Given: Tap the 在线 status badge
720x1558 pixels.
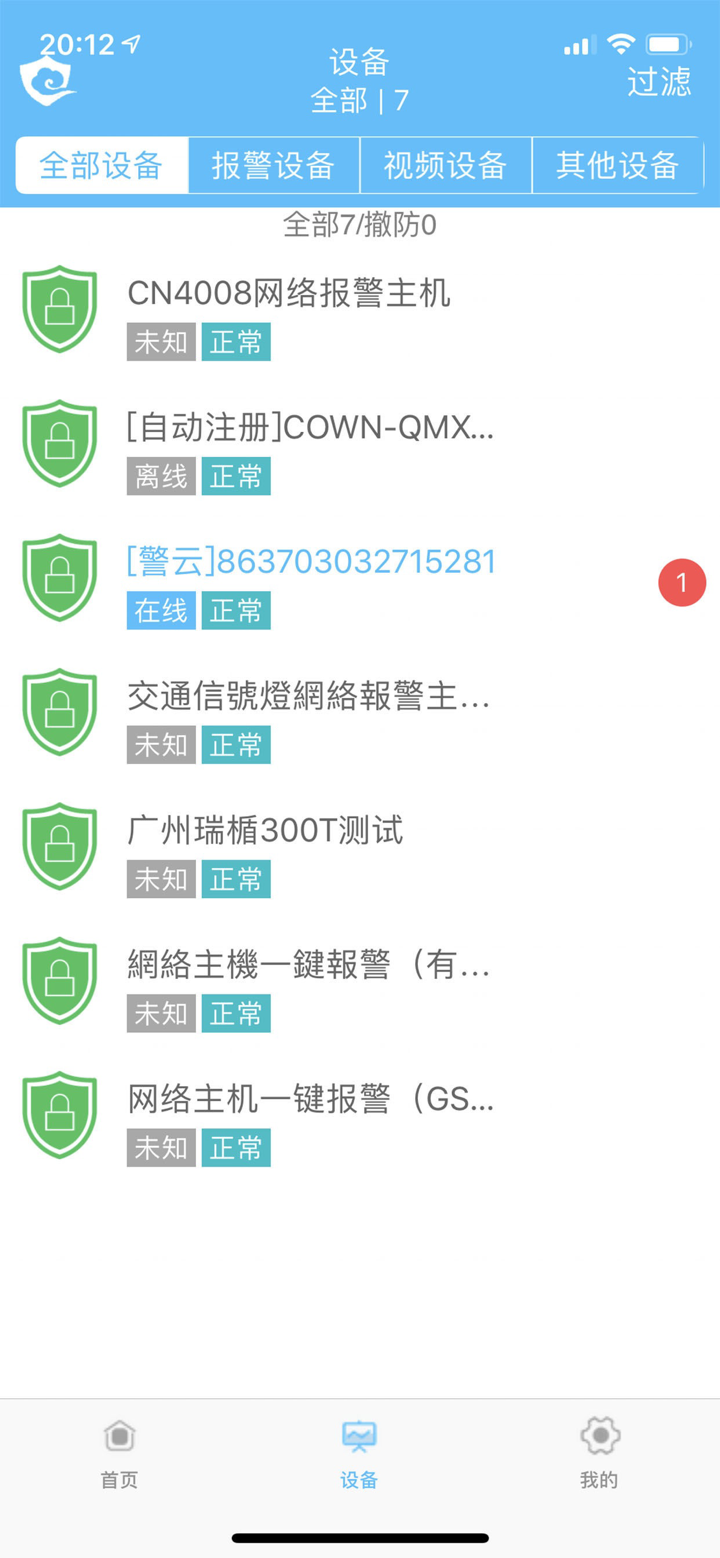Looking at the screenshot, I should [x=159, y=610].
